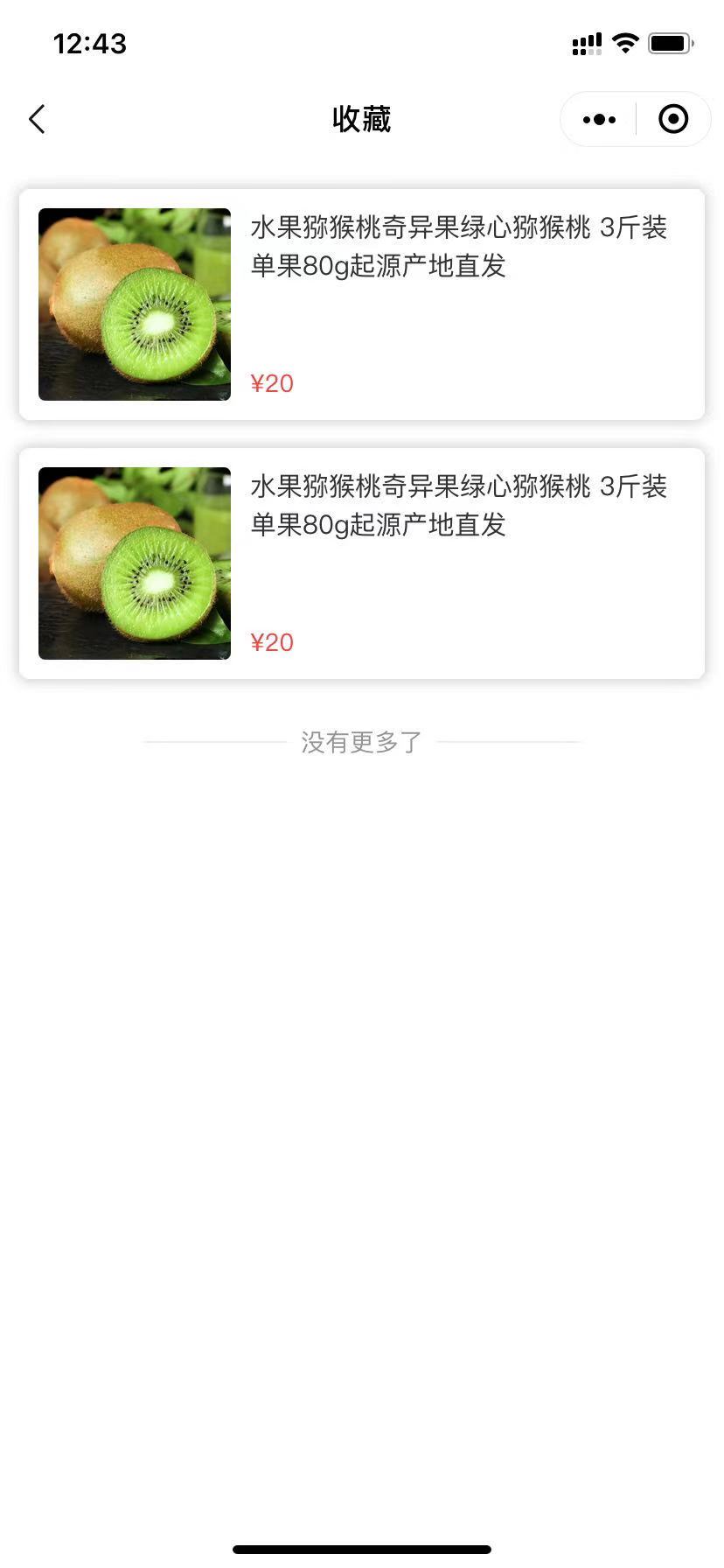Screen dimensions: 724x1568
Task: Go back from the 收藏 page
Action: point(37,119)
